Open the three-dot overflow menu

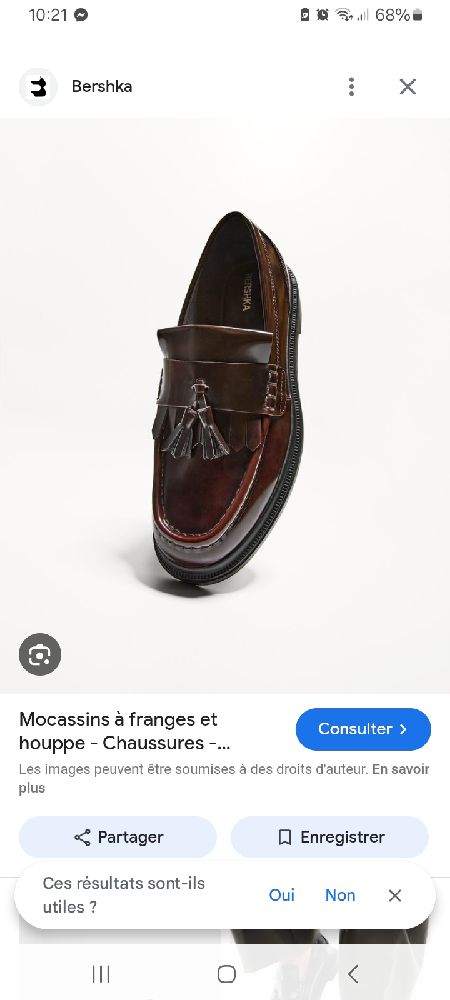pos(351,87)
